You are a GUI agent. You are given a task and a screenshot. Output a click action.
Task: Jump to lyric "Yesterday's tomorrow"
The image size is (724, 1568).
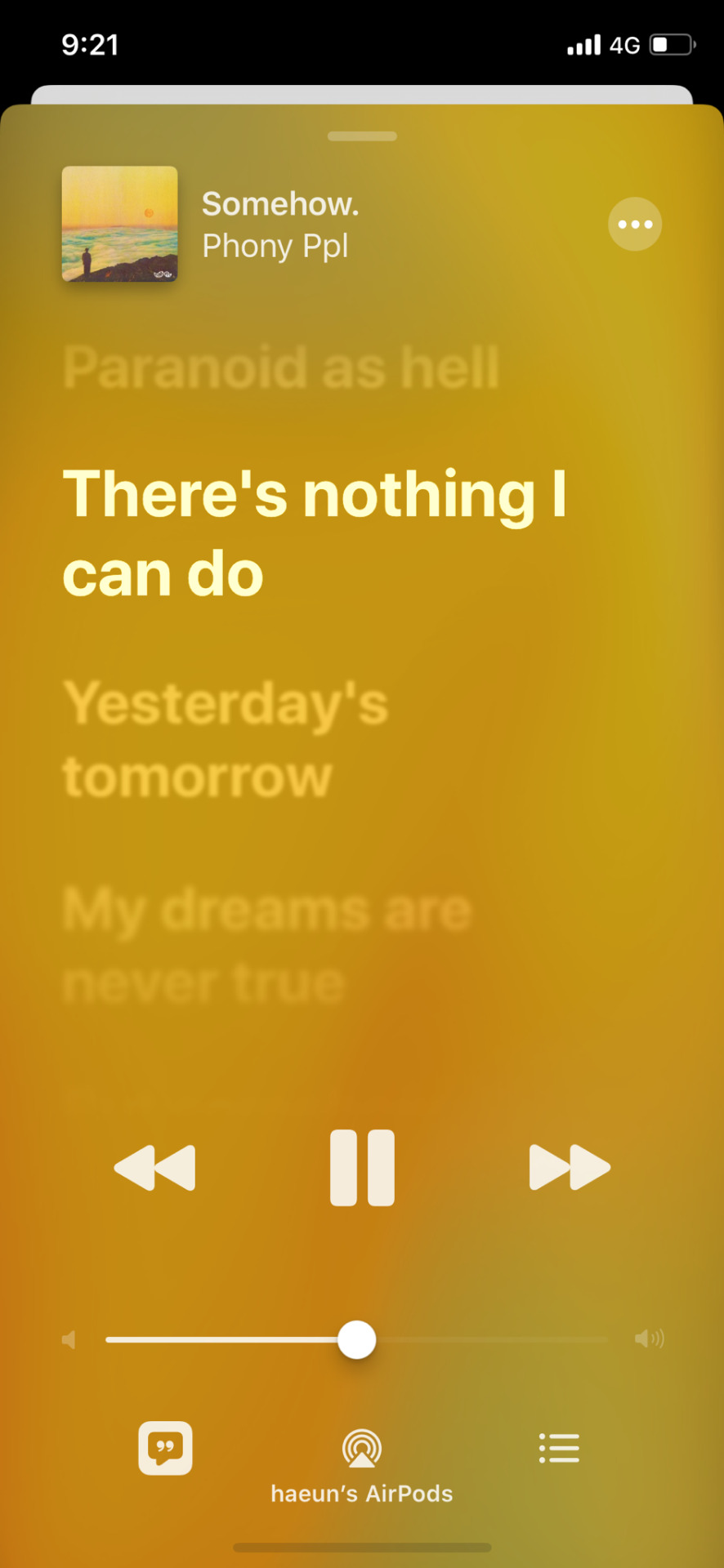(225, 739)
